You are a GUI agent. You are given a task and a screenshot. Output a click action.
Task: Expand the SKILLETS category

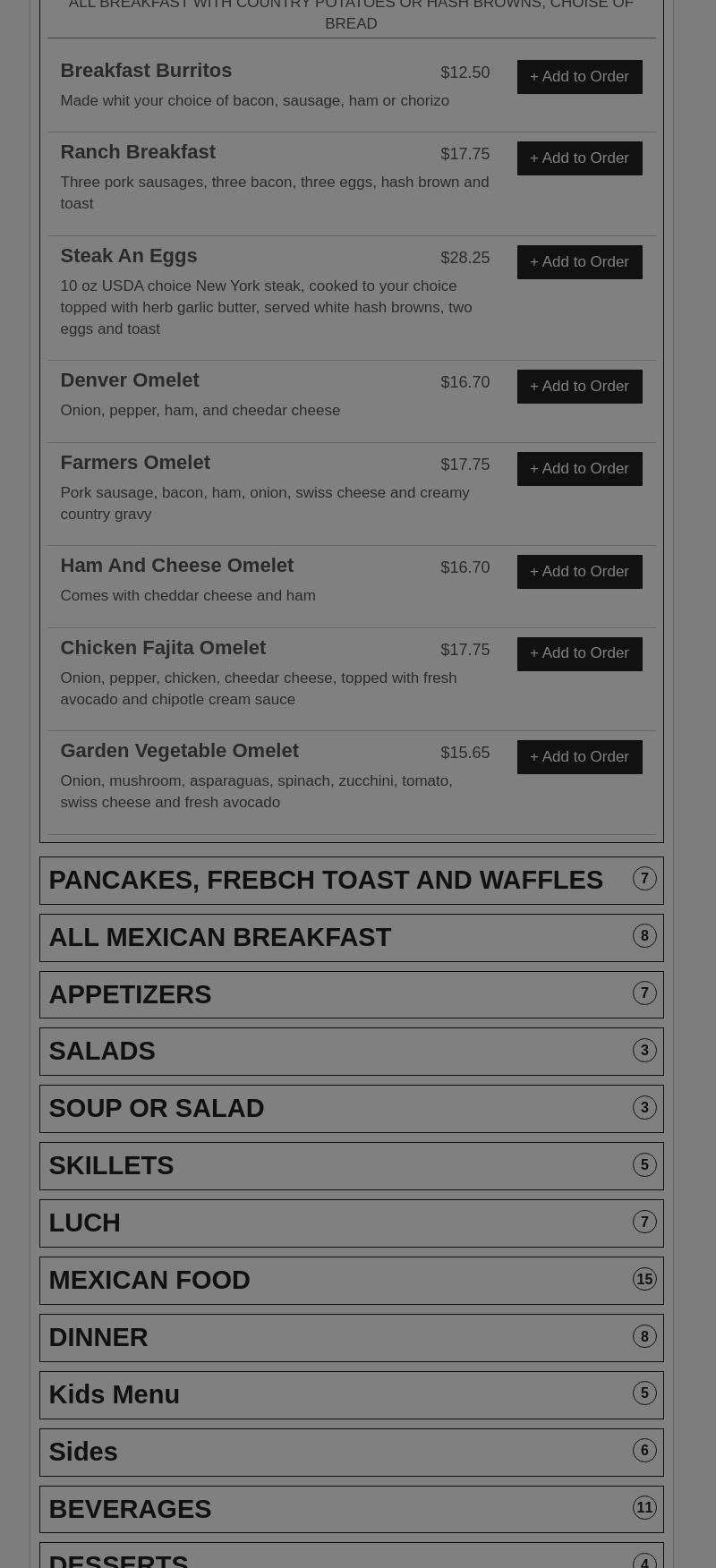point(351,1165)
